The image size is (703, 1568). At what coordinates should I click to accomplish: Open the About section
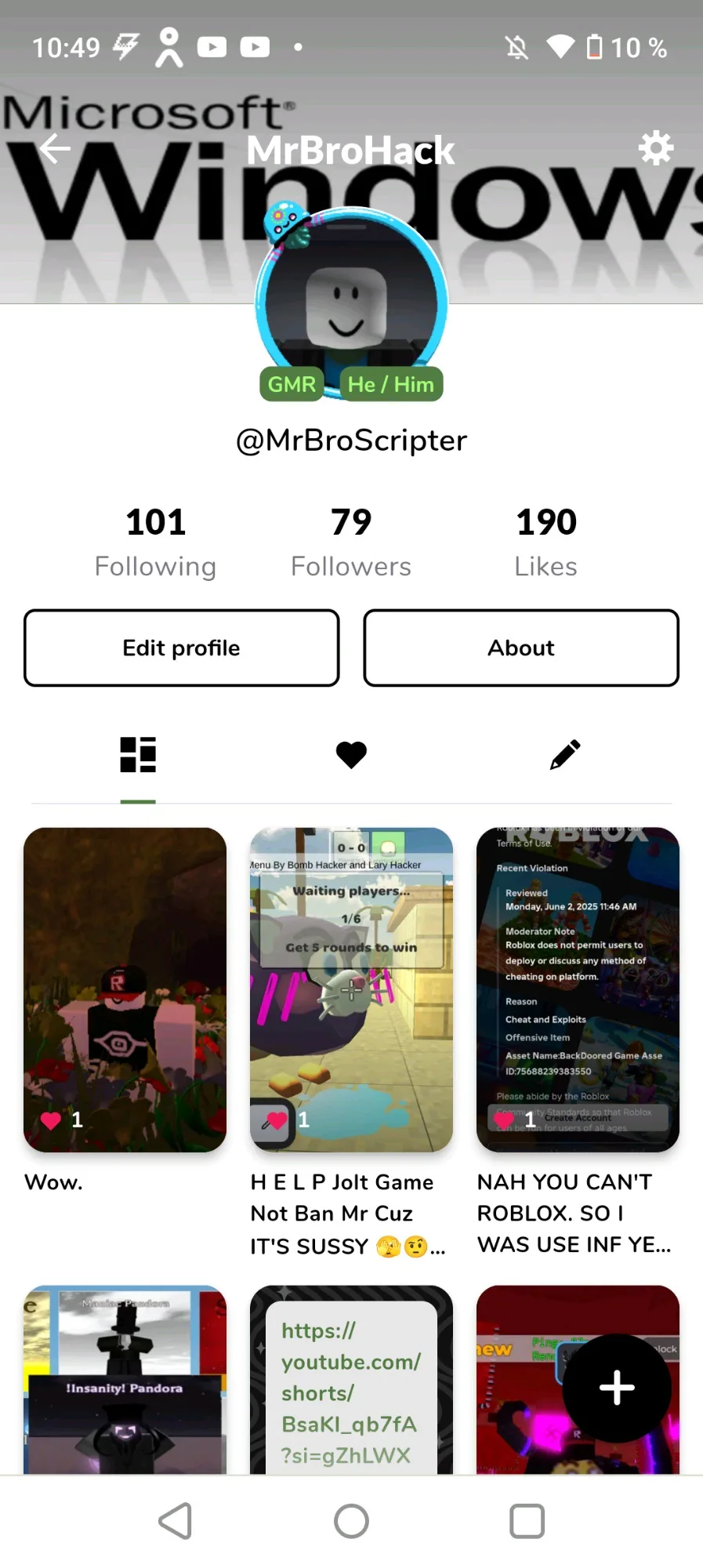pos(521,648)
